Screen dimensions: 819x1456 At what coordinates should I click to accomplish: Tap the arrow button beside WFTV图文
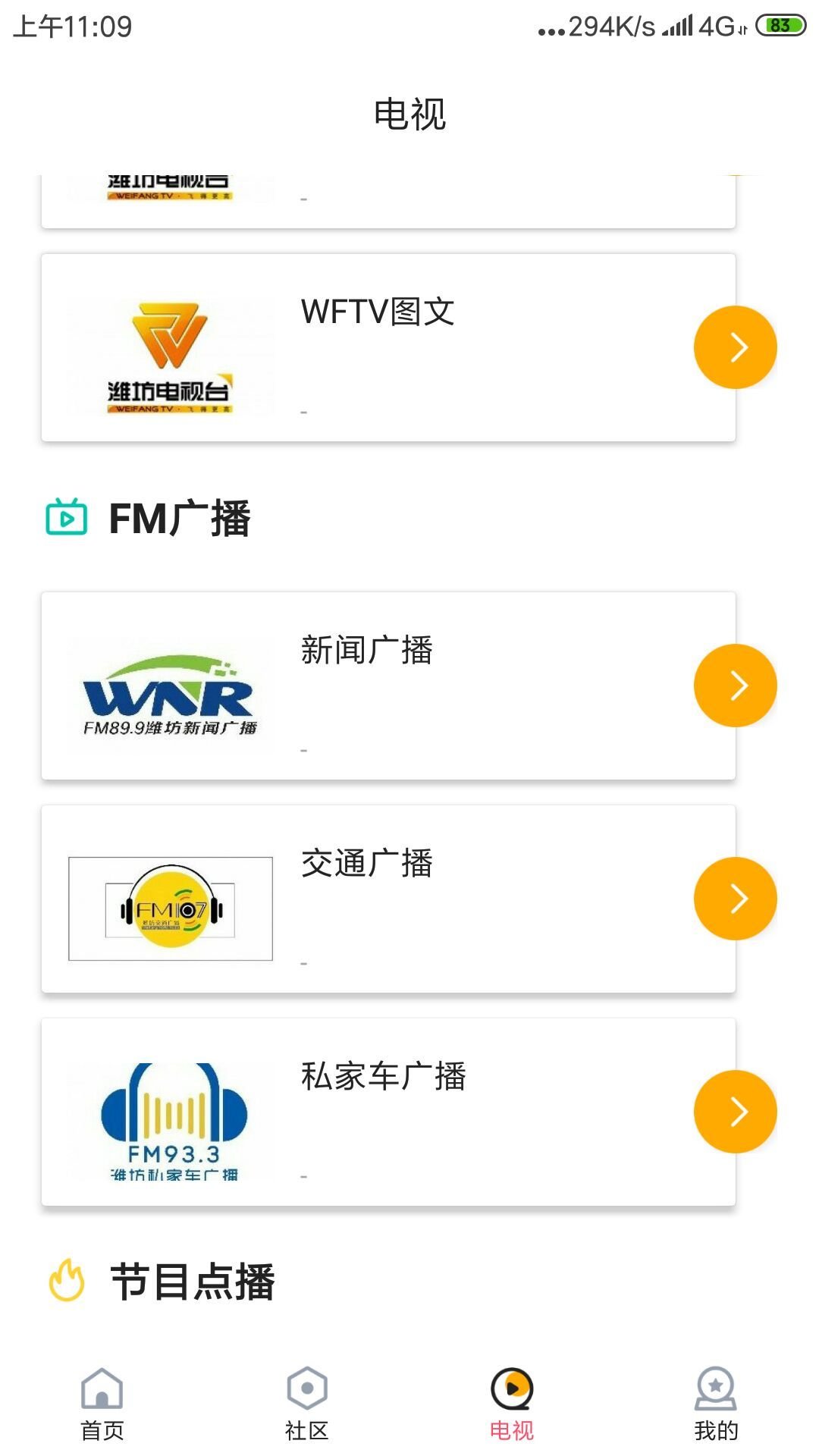[x=735, y=347]
